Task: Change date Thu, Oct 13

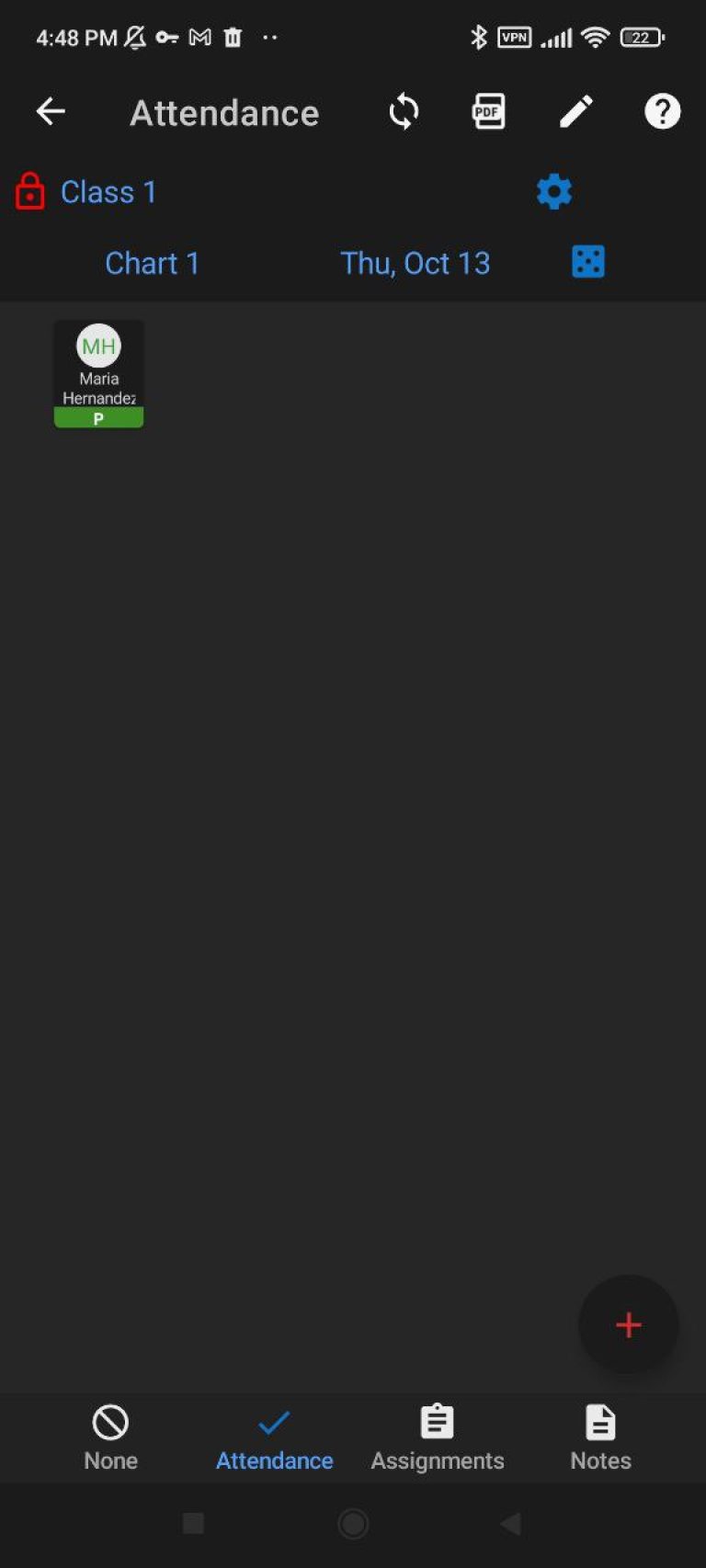Action: click(415, 264)
